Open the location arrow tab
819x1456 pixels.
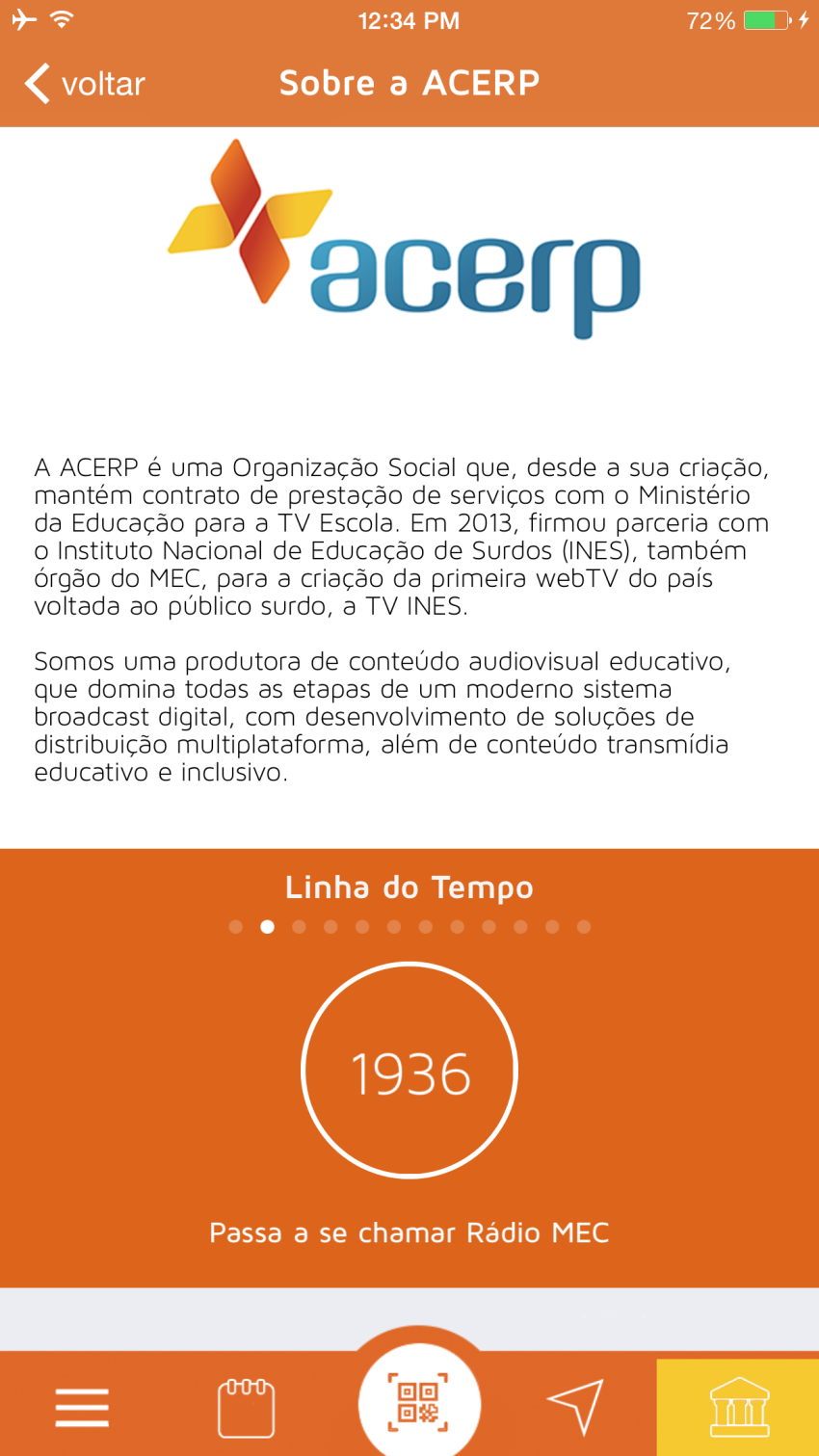coord(575,1406)
